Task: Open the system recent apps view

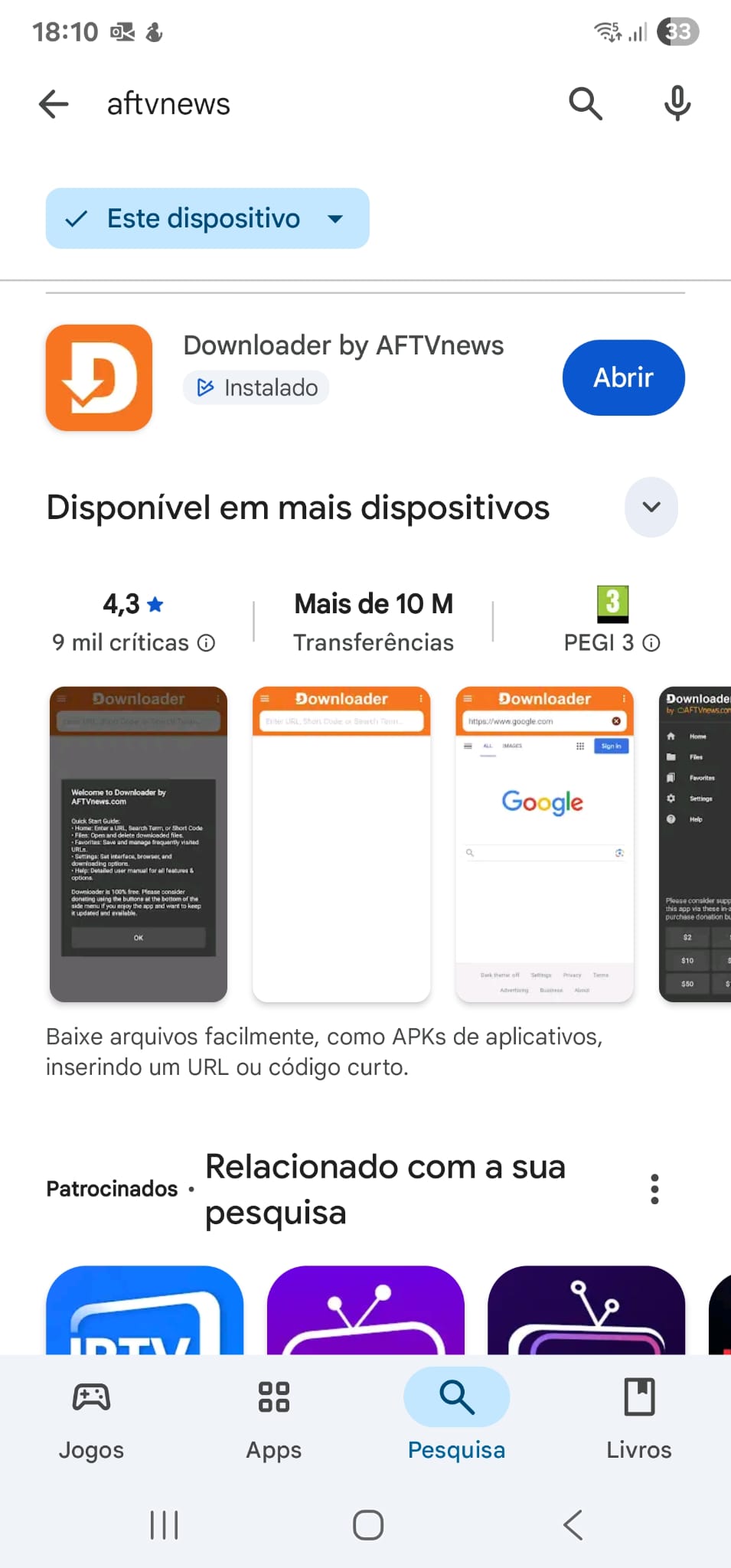Action: coord(164,1525)
